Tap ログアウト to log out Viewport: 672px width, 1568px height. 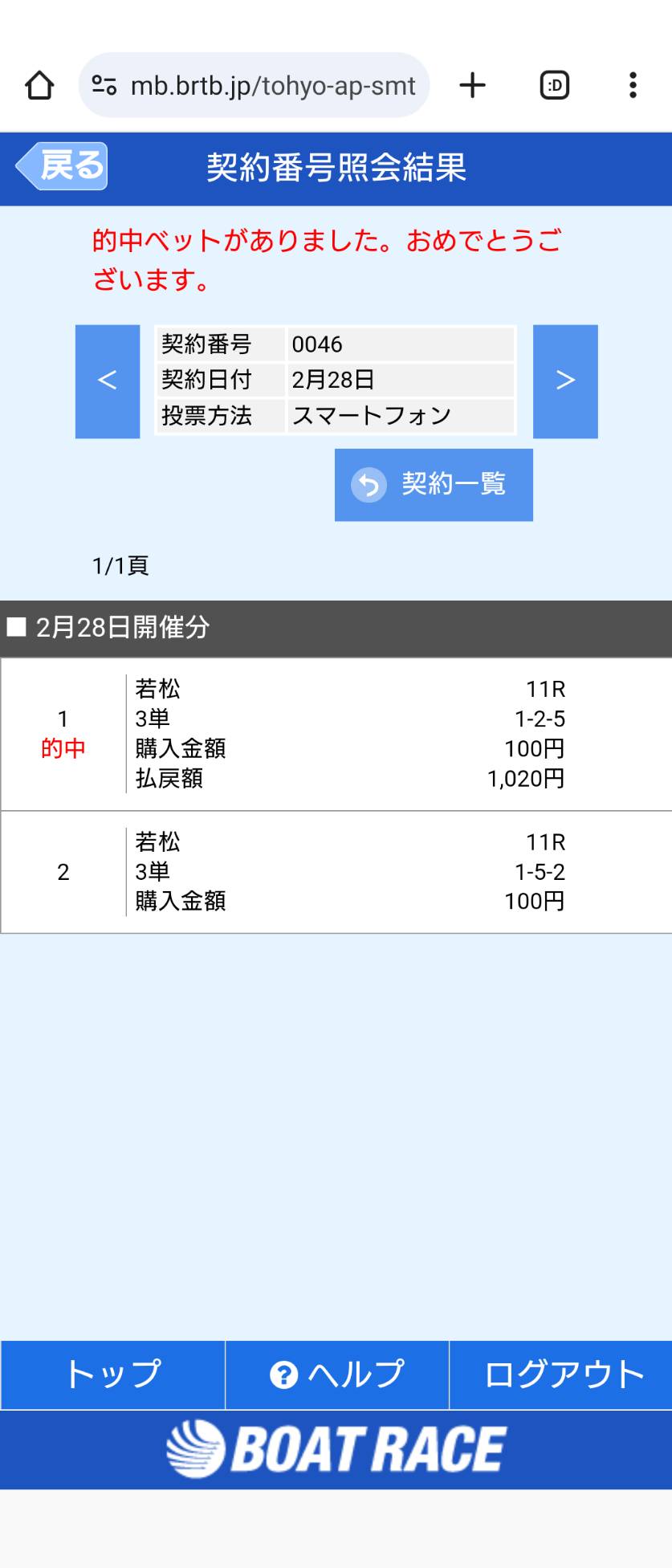click(561, 1375)
